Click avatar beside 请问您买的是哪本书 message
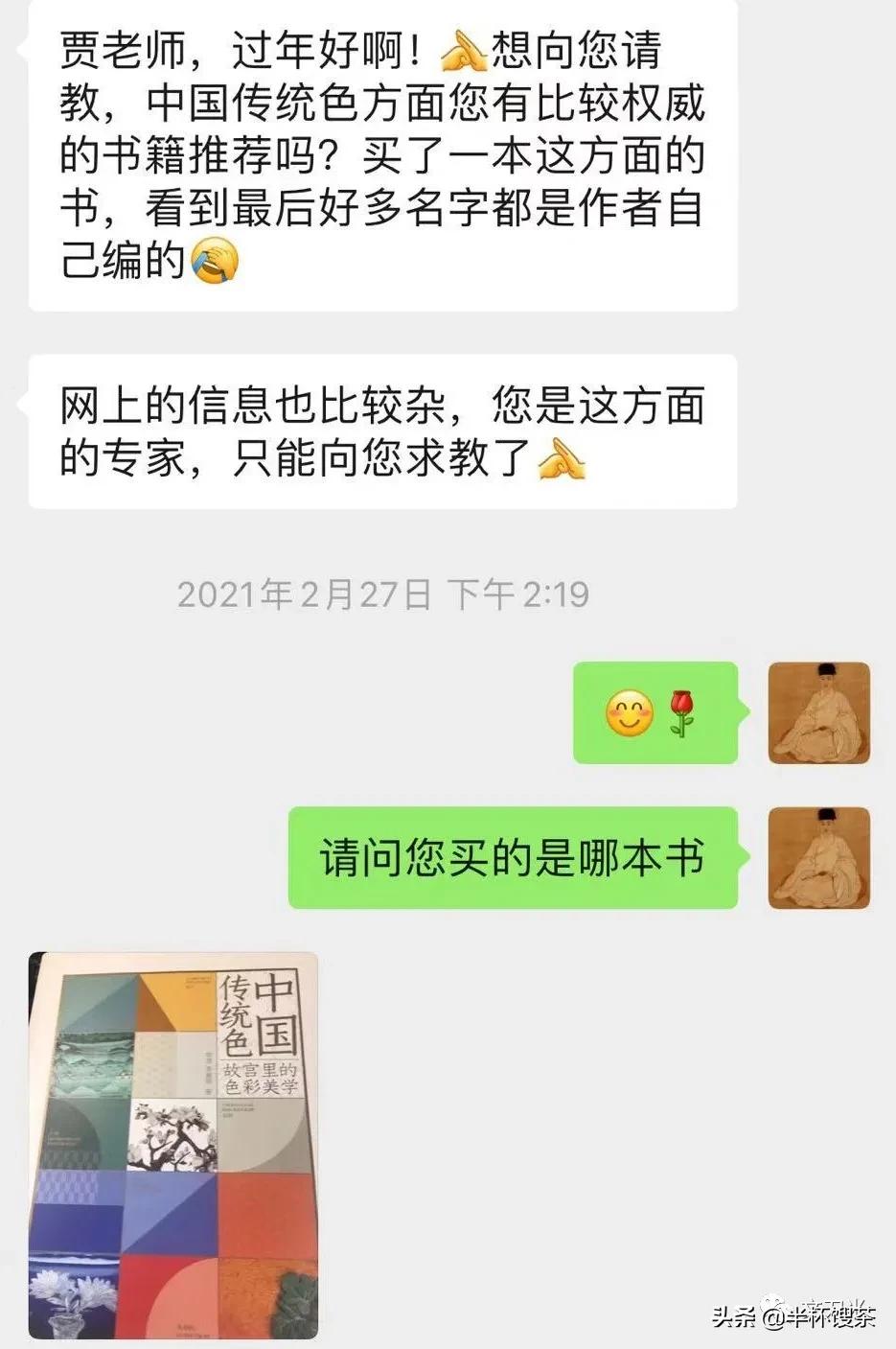Screen dimensions: 896x1349 (x=819, y=858)
